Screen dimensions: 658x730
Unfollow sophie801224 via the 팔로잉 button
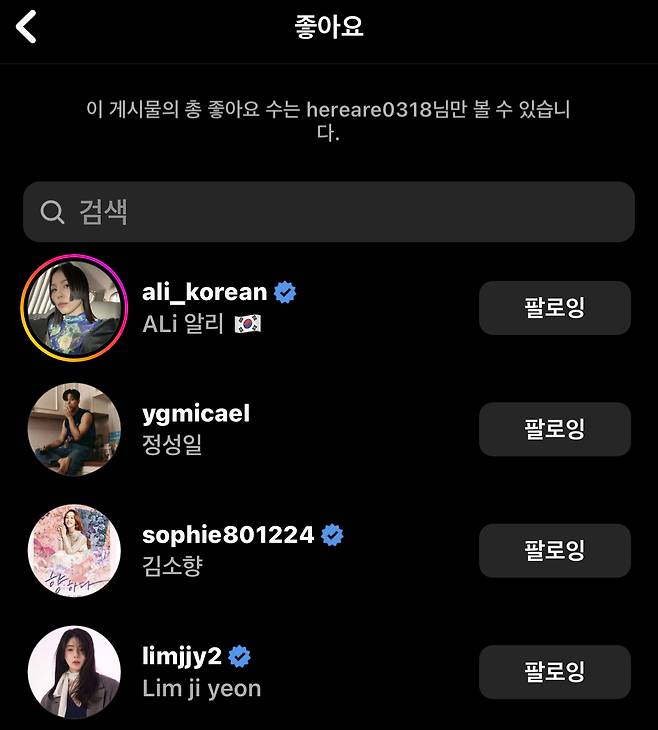tap(554, 550)
